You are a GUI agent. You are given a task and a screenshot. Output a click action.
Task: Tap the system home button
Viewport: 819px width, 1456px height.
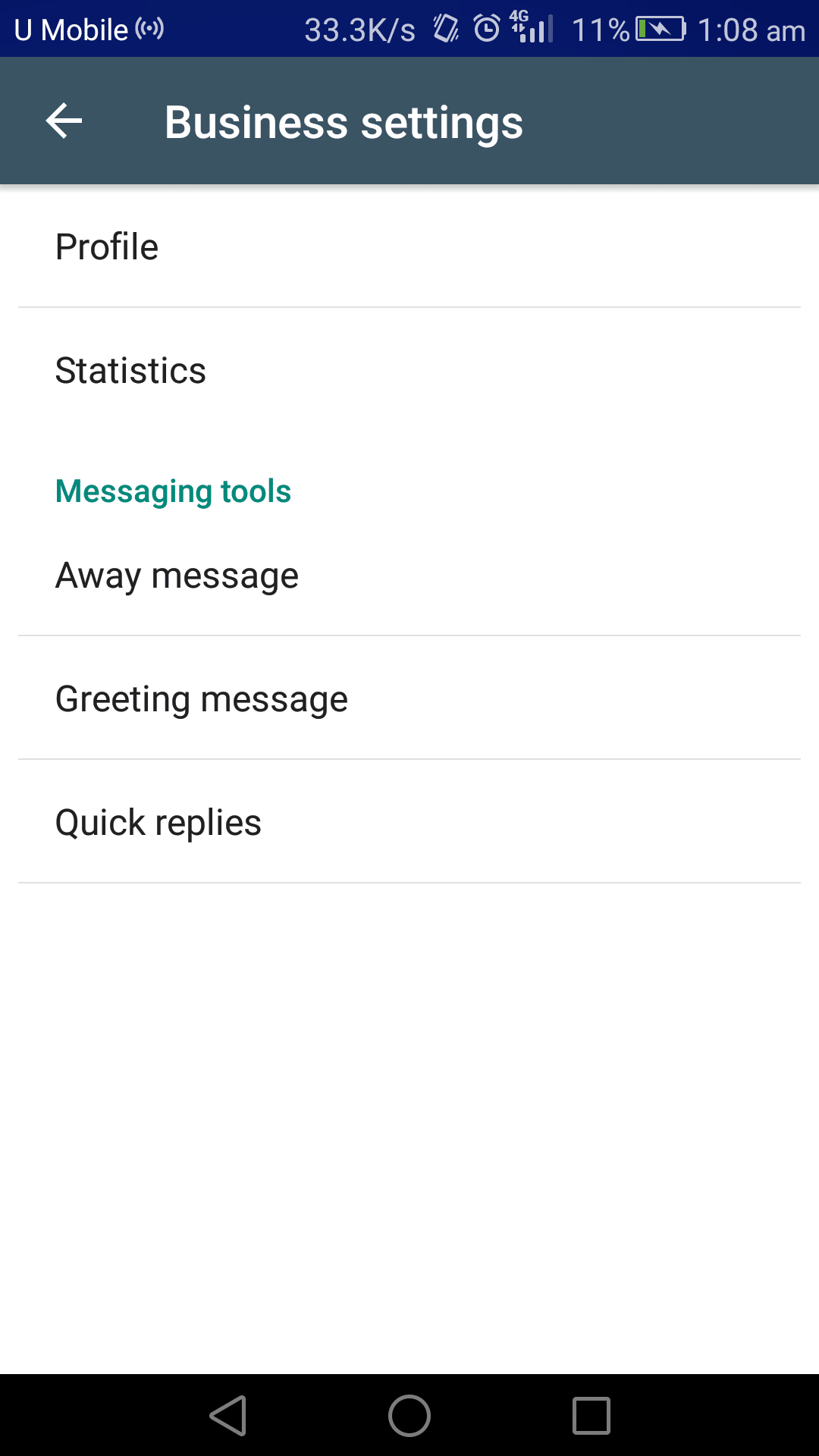409,1416
